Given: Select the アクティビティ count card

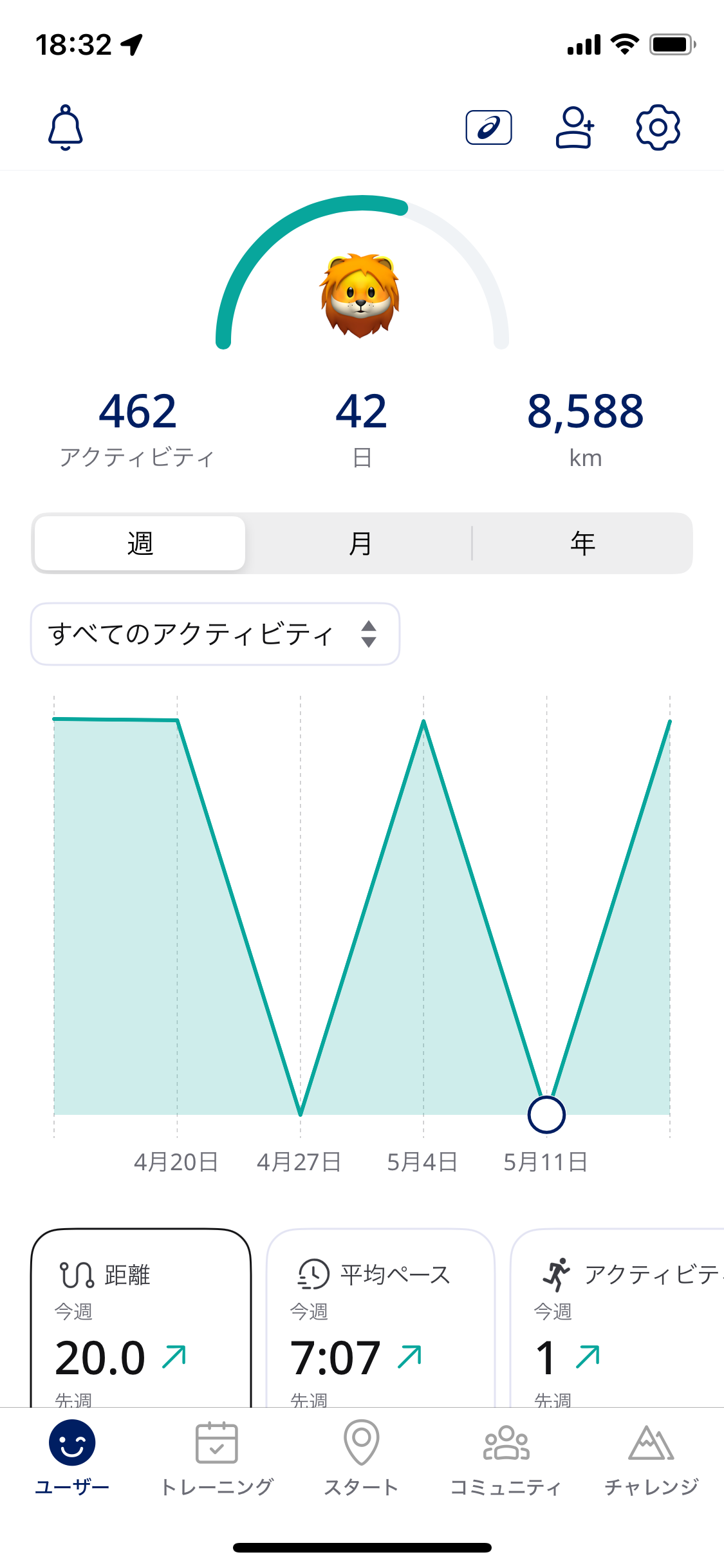Looking at the screenshot, I should [618, 1320].
